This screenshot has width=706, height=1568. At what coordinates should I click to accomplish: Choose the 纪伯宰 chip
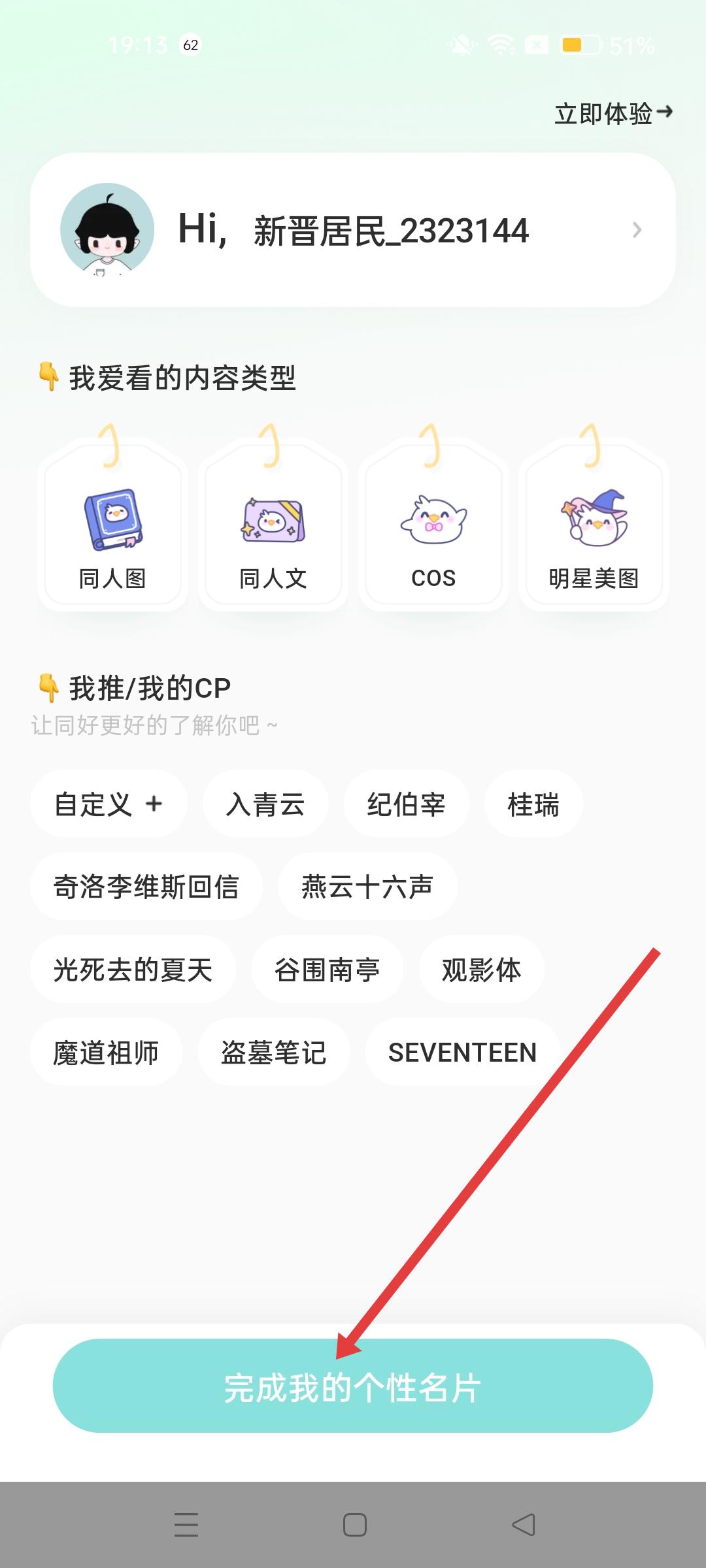[x=406, y=804]
